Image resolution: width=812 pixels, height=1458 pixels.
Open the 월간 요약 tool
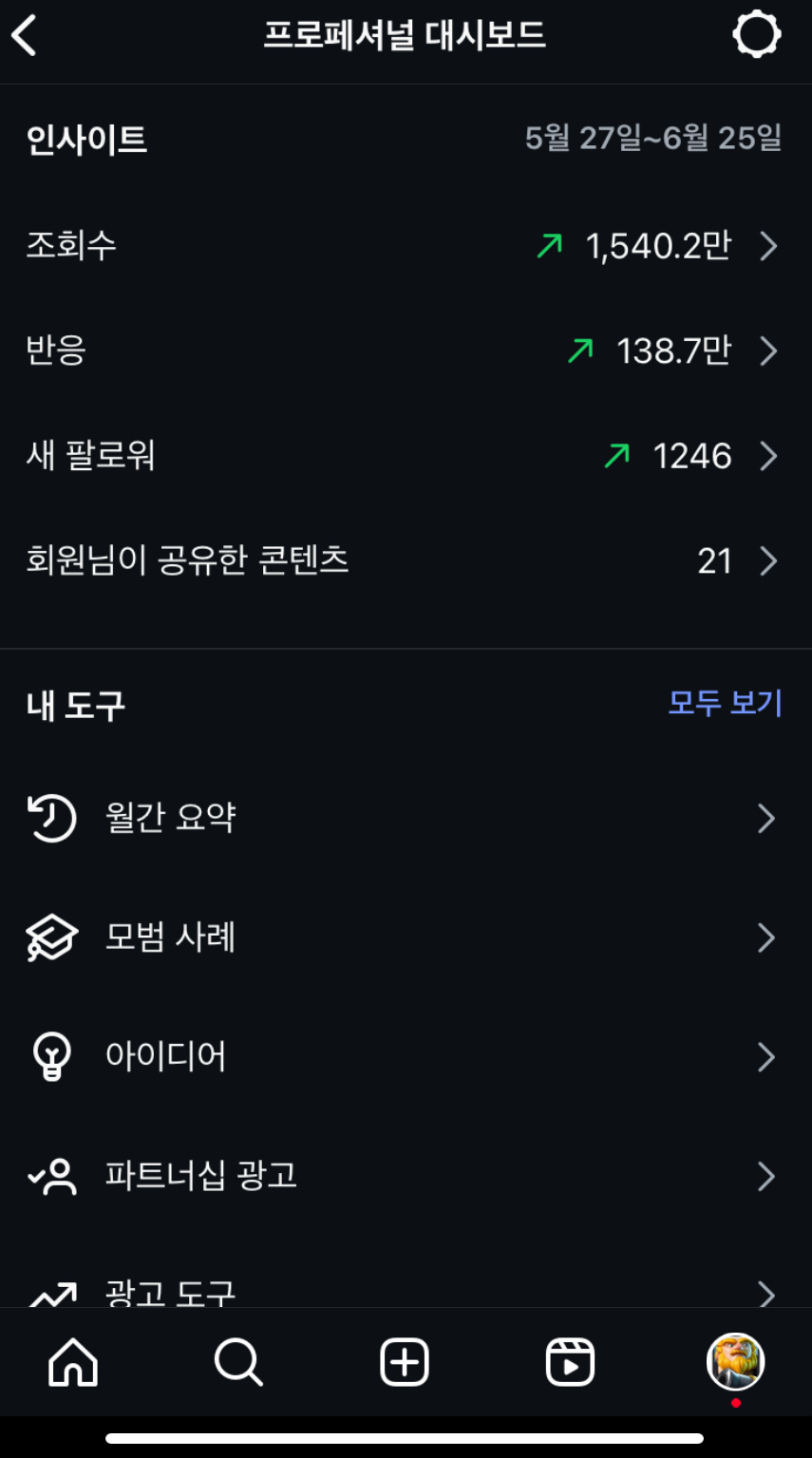[x=406, y=818]
